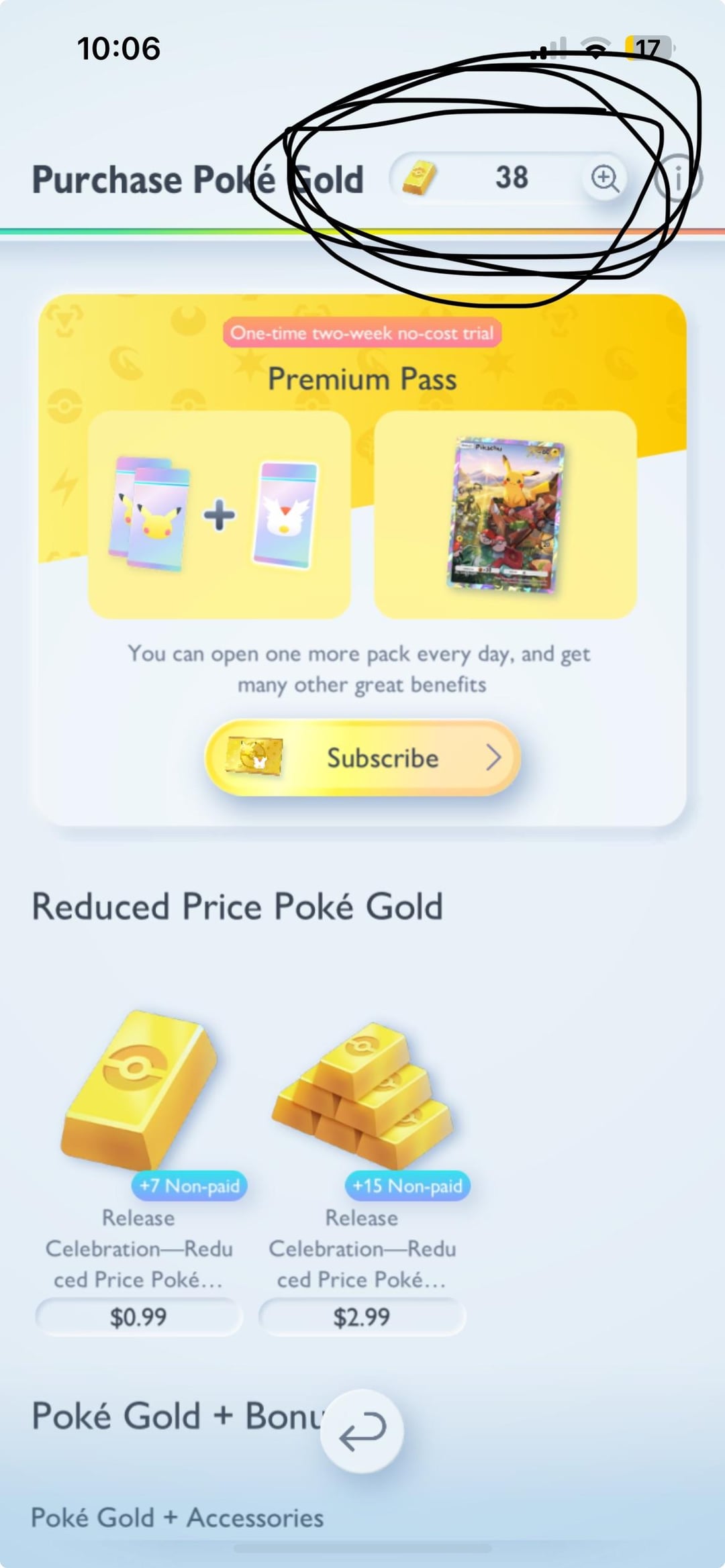Buy the $0.99 reduced price Poké Gold
The width and height of the screenshot is (725, 1568).
(x=138, y=1316)
